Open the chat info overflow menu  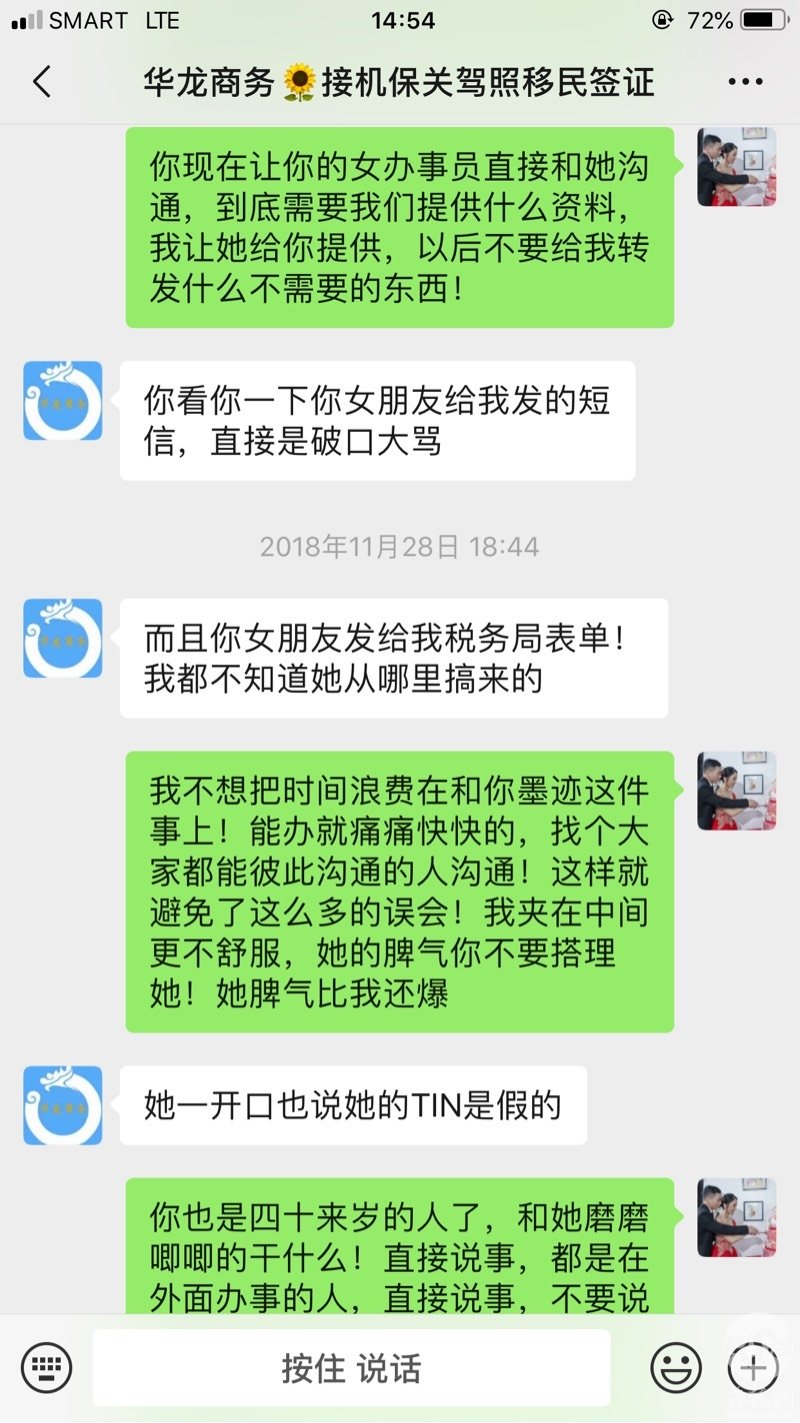point(745,82)
